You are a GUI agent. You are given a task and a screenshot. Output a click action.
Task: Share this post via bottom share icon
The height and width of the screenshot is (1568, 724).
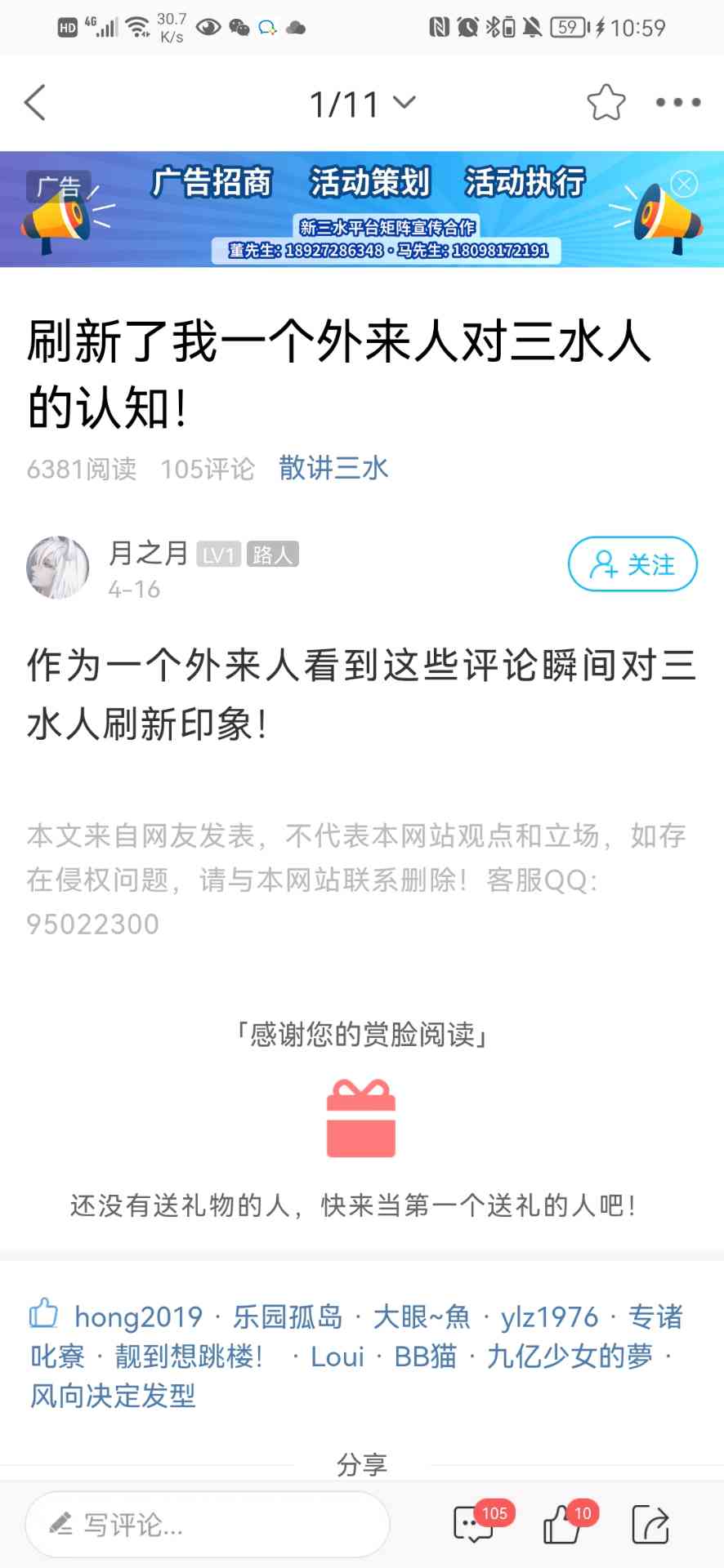[x=650, y=1524]
